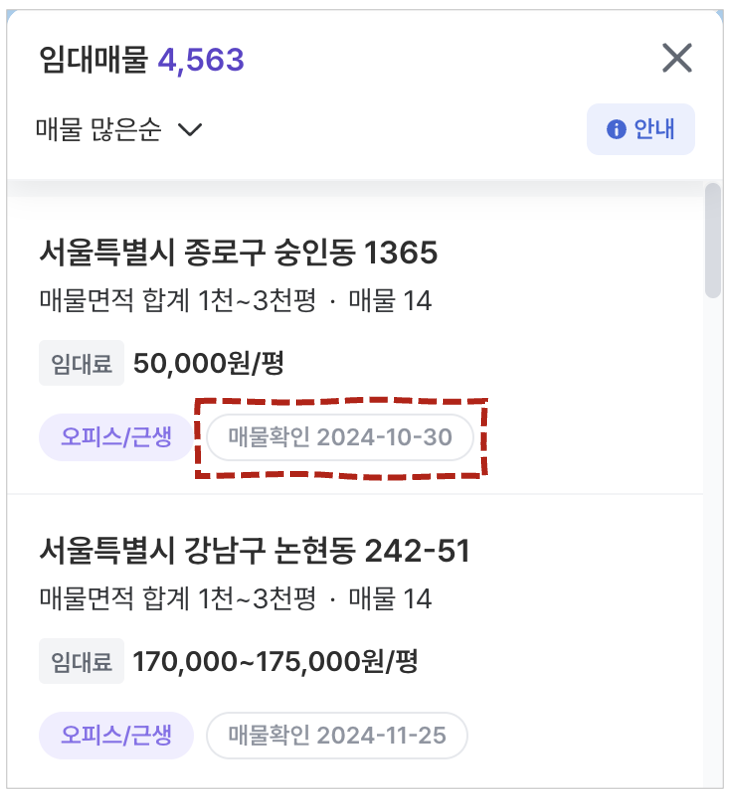Tap the 안내 info button
732x798 pixels.
click(x=640, y=129)
